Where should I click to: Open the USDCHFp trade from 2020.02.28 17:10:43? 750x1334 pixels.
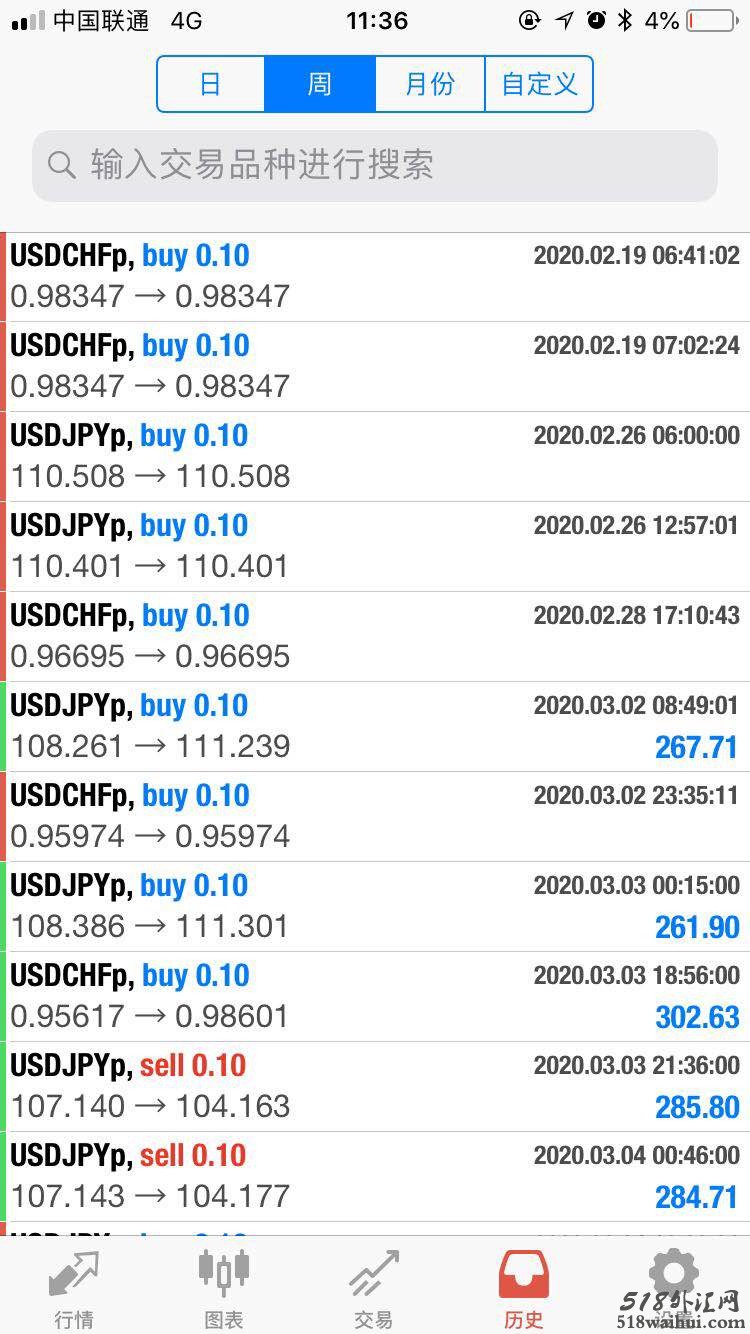[x=375, y=637]
